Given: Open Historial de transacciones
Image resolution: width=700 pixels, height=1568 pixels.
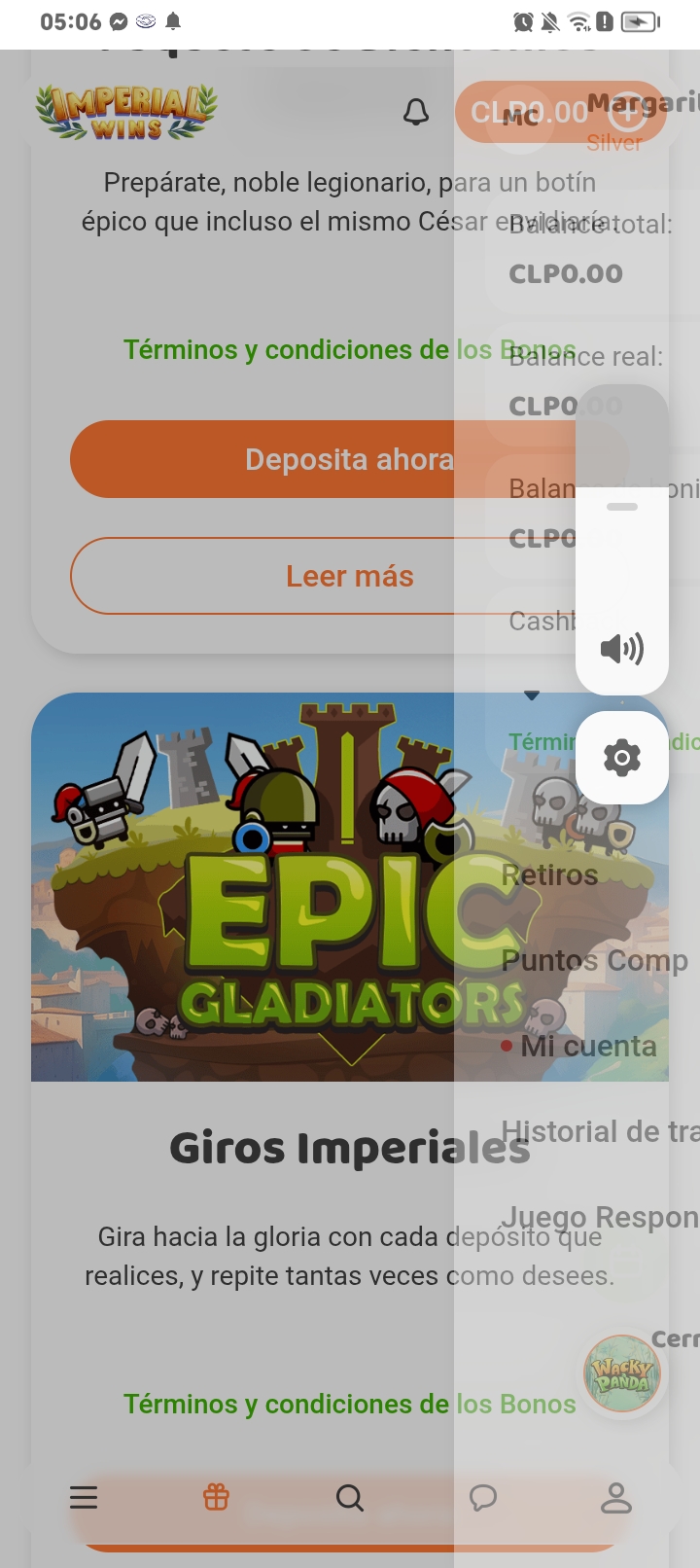Looking at the screenshot, I should [599, 1132].
